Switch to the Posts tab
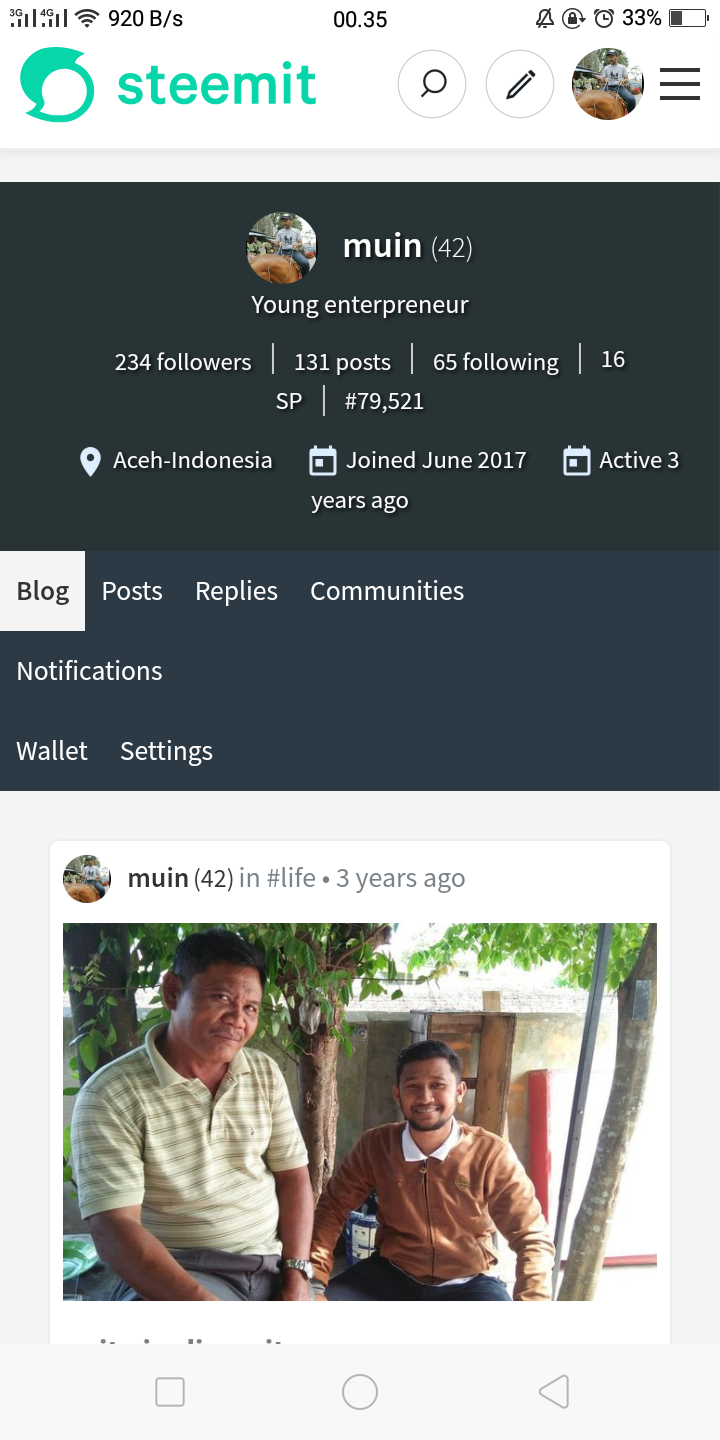 (x=132, y=591)
